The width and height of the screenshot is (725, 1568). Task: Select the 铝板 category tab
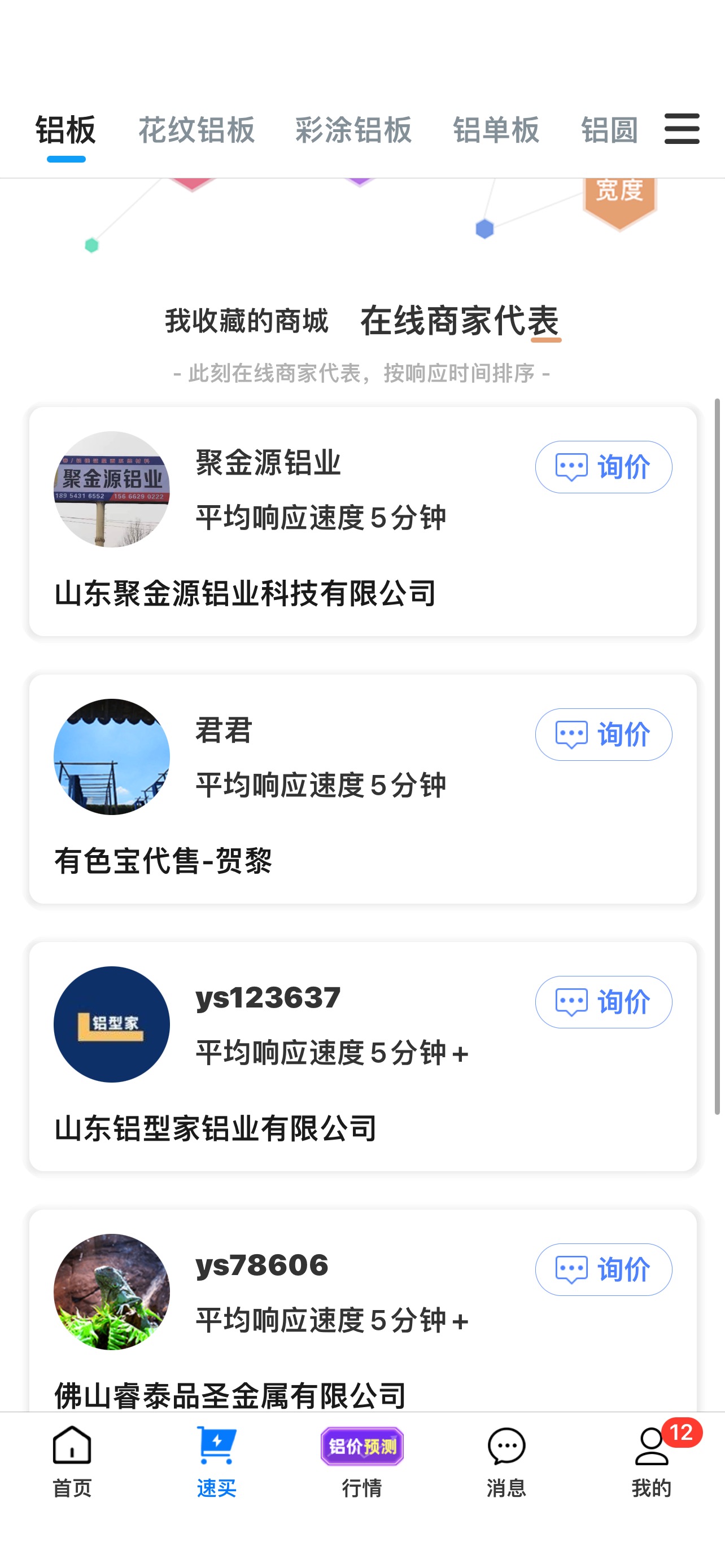[65, 130]
